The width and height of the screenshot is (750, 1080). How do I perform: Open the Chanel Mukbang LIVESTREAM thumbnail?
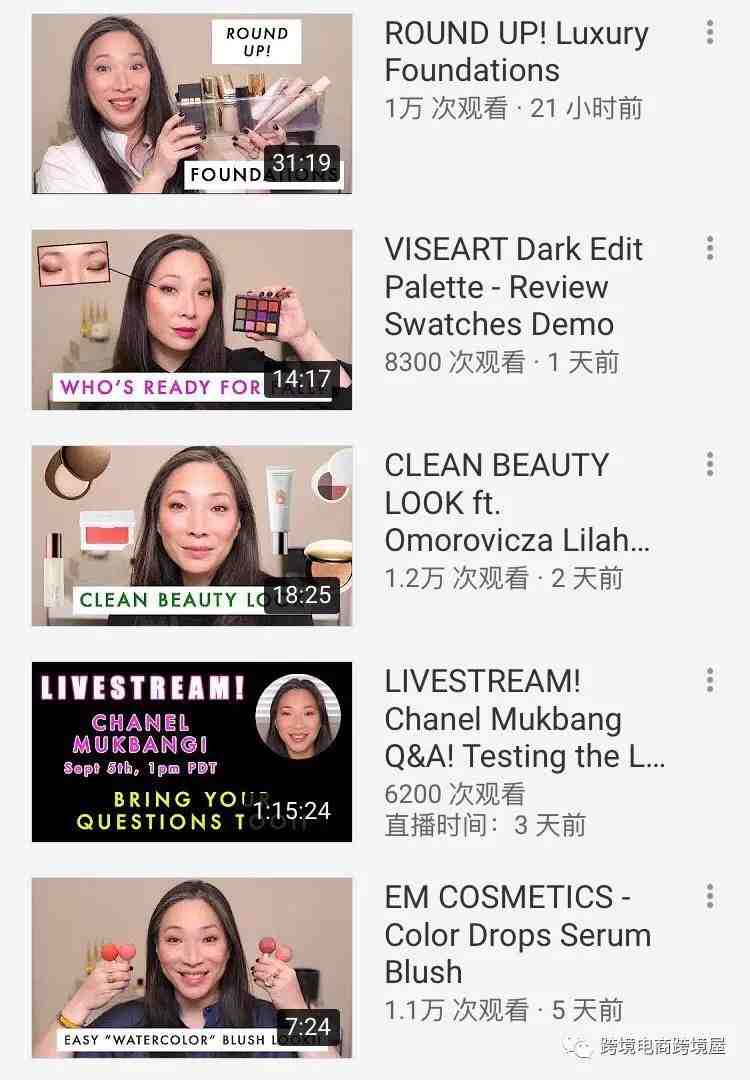[x=192, y=751]
